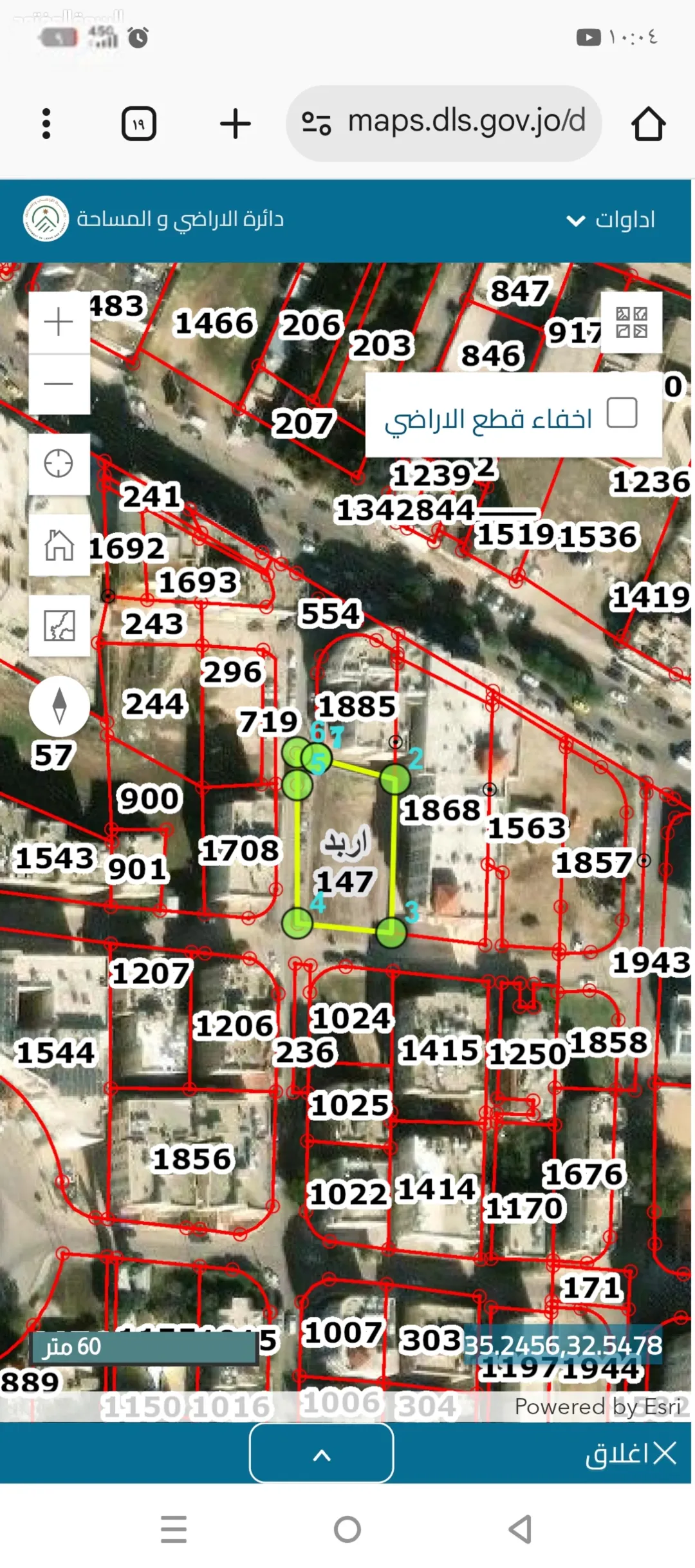Image resolution: width=695 pixels, height=1568 pixels.
Task: Go back using the system back button
Action: click(521, 1529)
